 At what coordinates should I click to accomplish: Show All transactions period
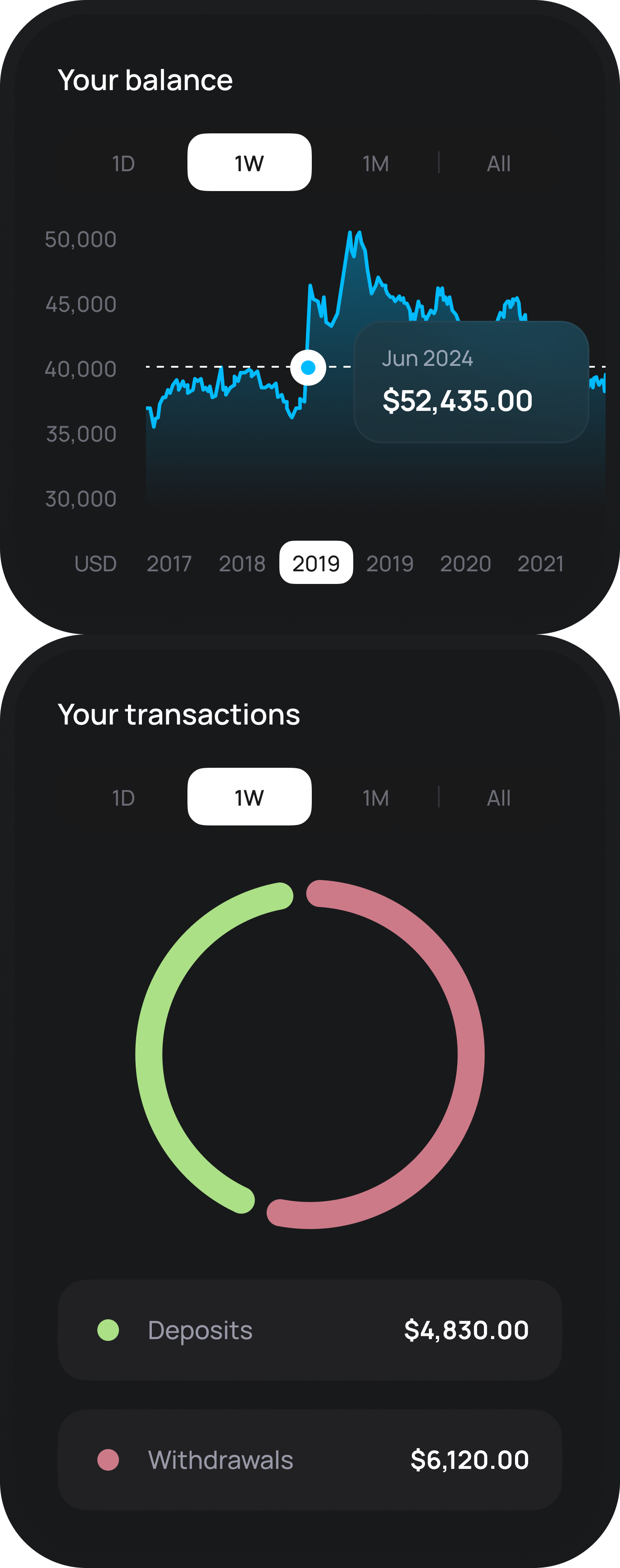click(498, 798)
